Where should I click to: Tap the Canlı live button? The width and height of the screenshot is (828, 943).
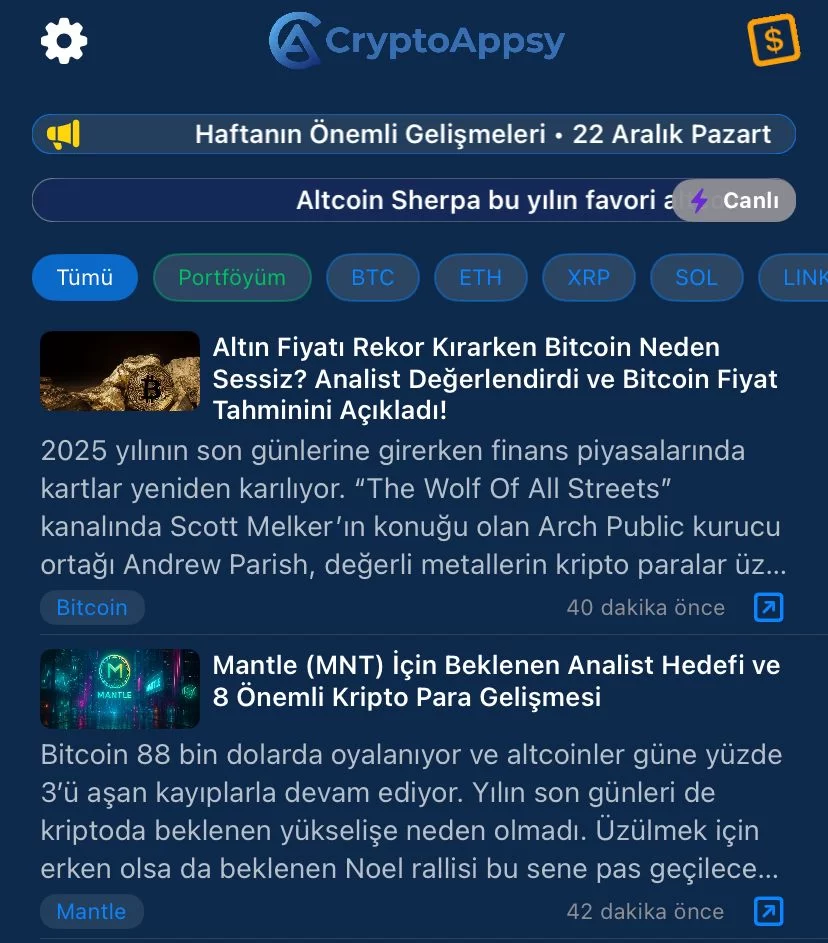[x=734, y=200]
